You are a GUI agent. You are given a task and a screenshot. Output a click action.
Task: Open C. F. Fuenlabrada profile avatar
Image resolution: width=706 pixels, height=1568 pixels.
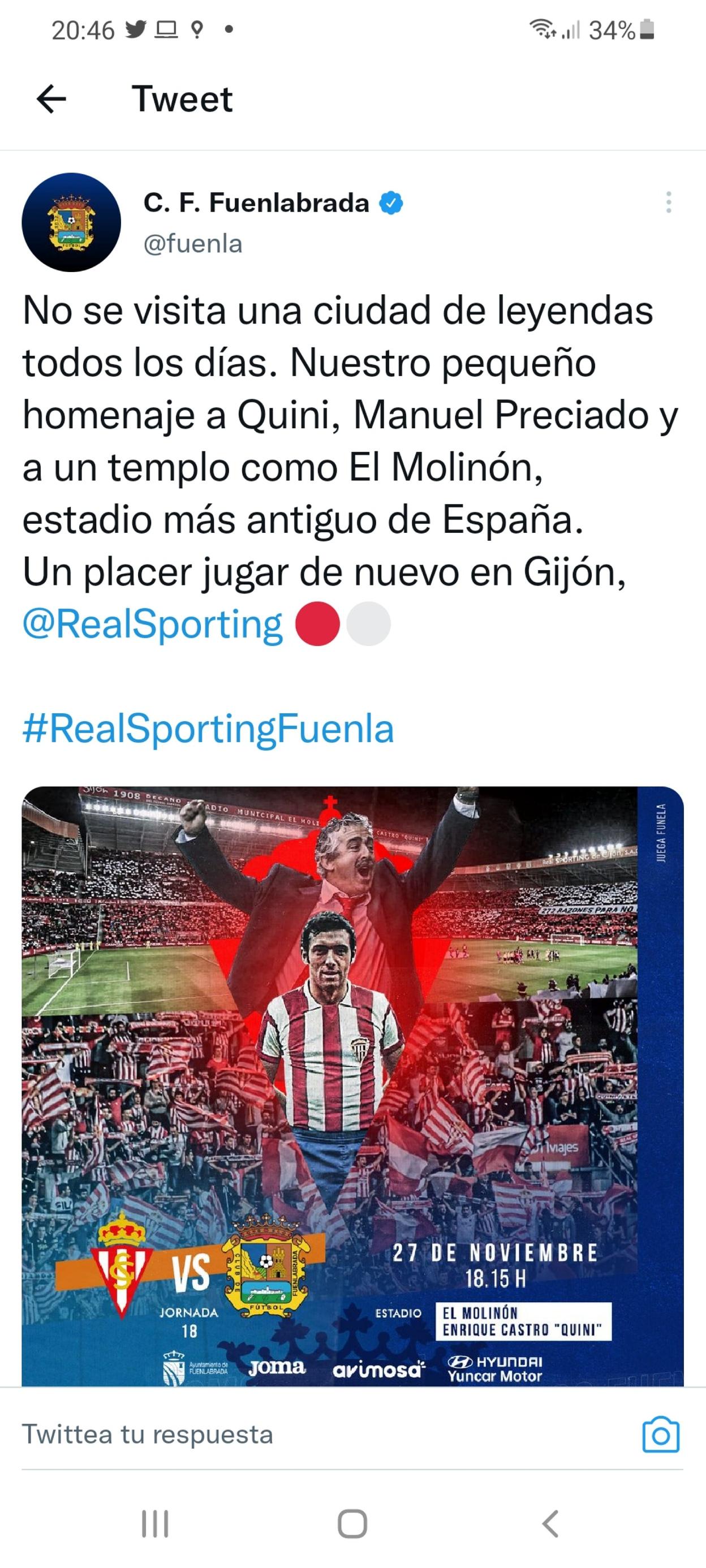(71, 223)
